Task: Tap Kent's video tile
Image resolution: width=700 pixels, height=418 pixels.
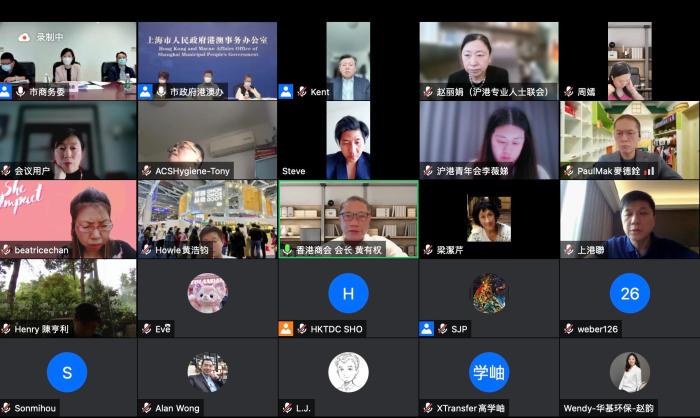Action: click(348, 60)
